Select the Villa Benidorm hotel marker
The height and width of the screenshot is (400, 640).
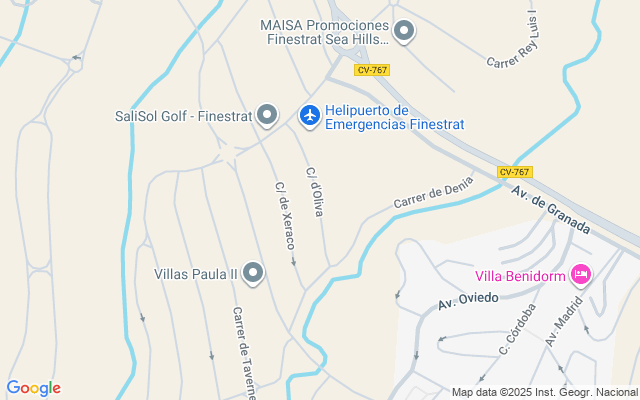pyautogui.click(x=580, y=274)
